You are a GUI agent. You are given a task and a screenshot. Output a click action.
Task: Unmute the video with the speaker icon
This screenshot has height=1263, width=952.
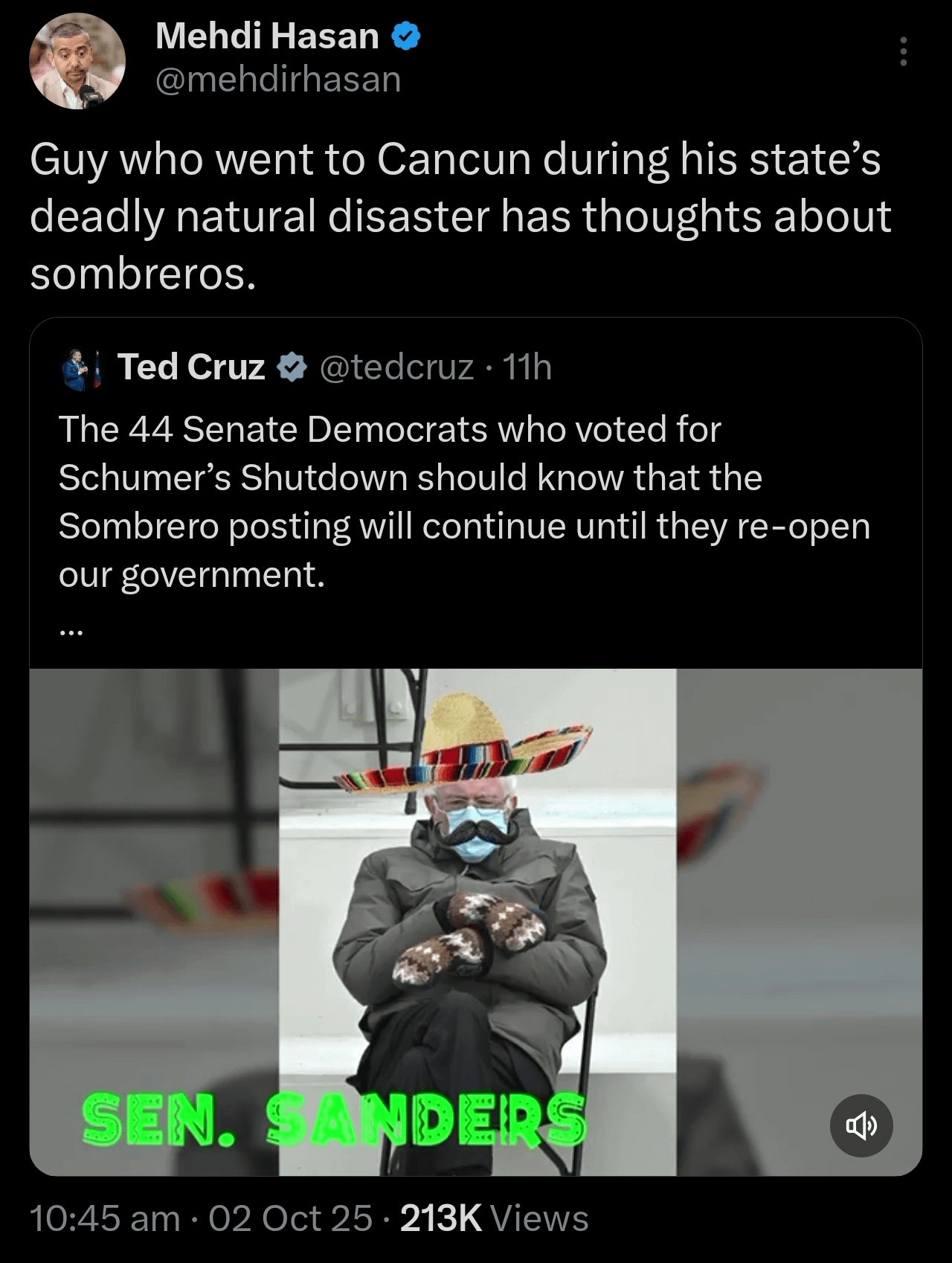point(861,1127)
